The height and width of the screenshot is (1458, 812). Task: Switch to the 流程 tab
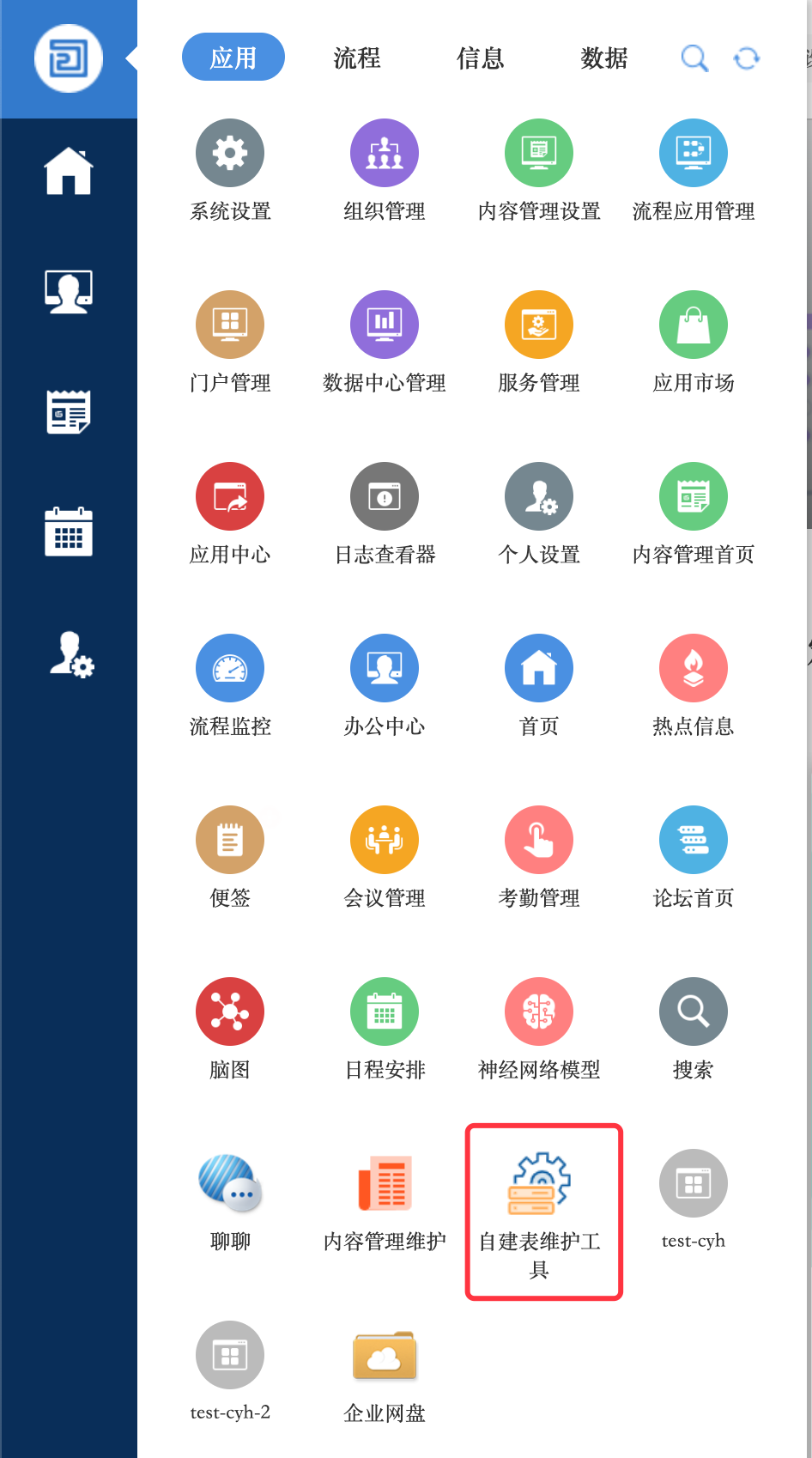356,58
